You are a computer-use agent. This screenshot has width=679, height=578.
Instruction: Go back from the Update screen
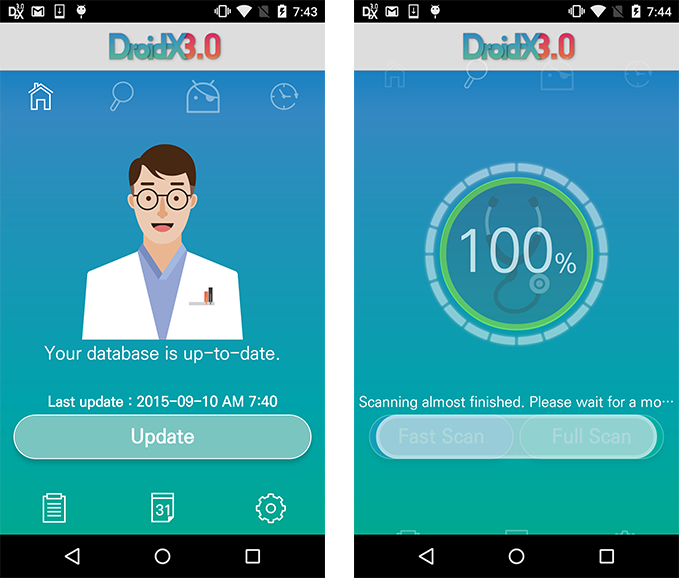tap(72, 556)
